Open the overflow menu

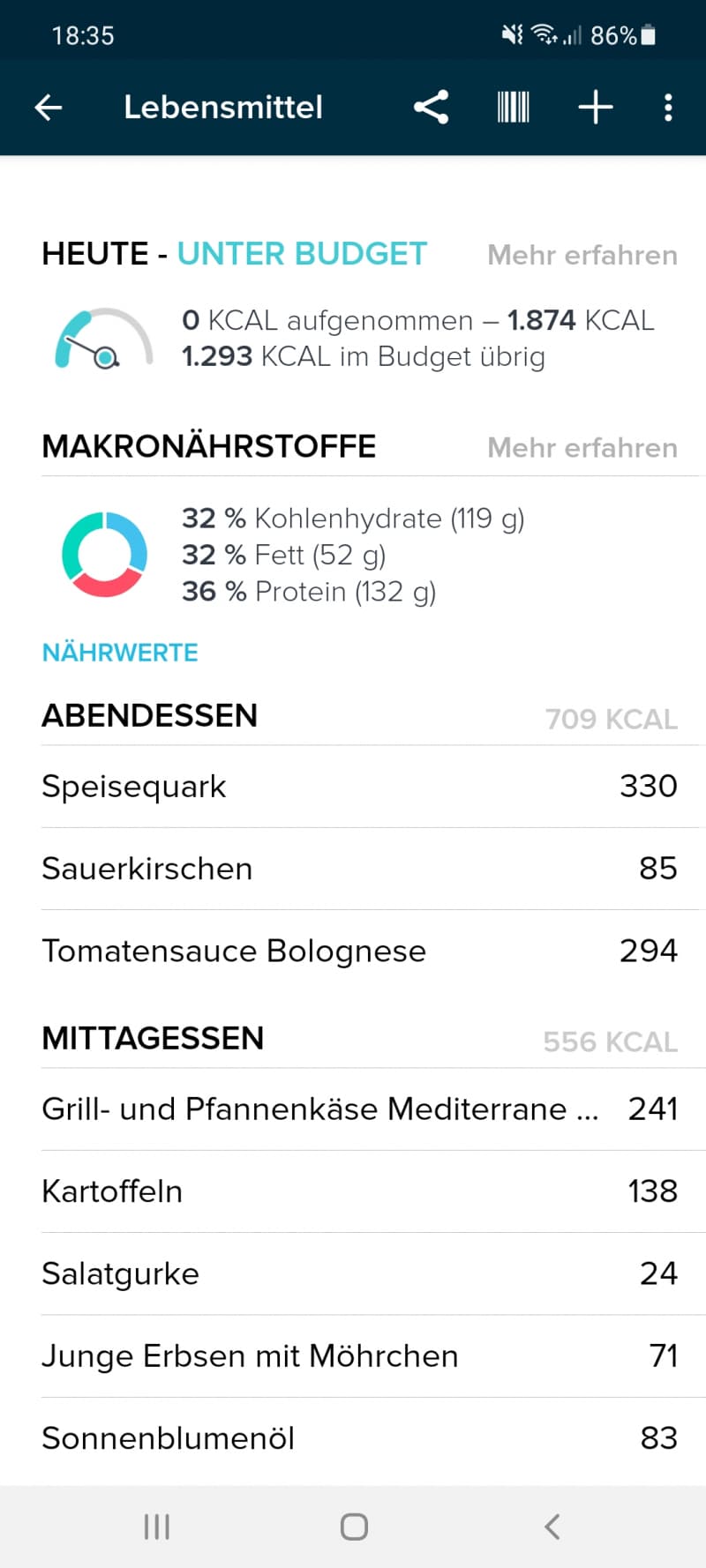coord(668,108)
